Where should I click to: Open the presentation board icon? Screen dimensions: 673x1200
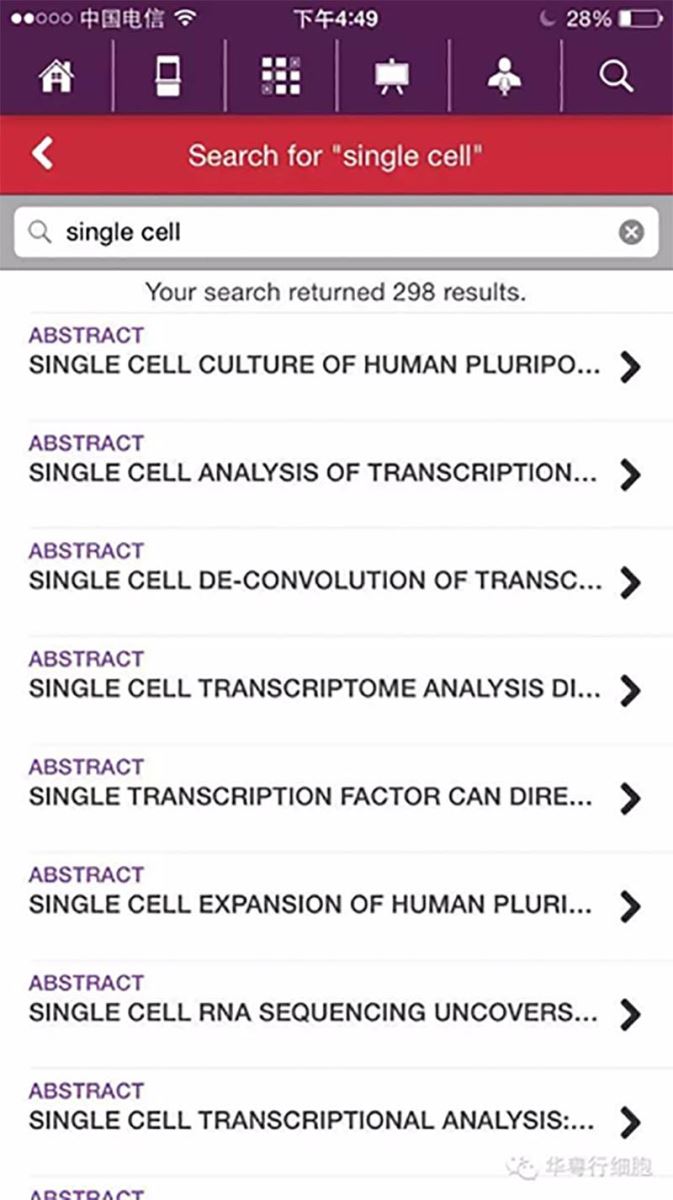click(x=392, y=77)
